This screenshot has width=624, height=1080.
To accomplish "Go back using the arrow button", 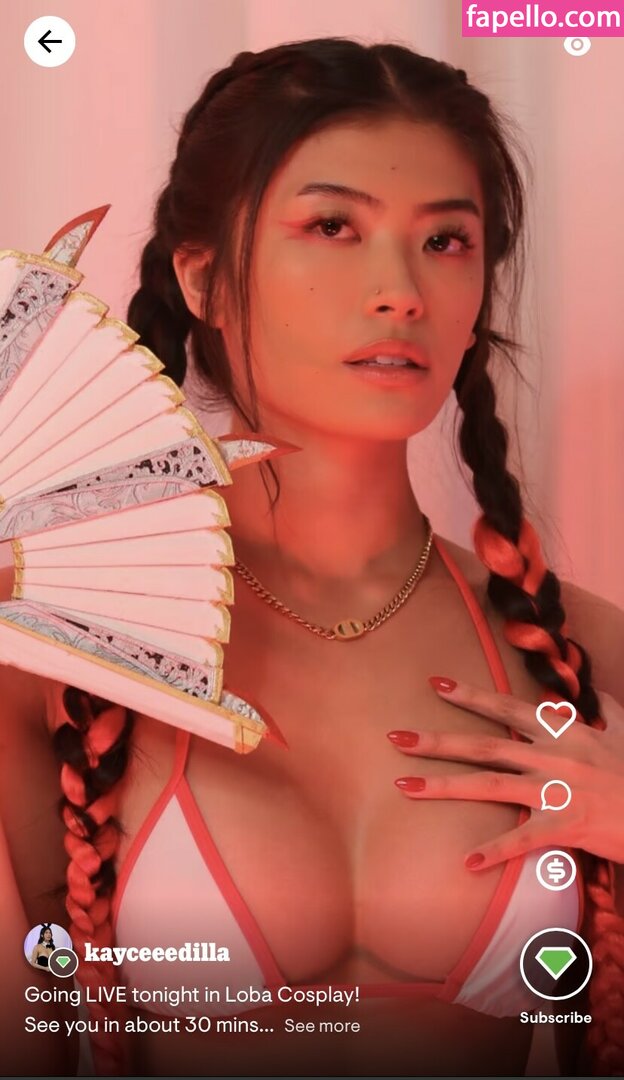I will pyautogui.click(x=49, y=42).
